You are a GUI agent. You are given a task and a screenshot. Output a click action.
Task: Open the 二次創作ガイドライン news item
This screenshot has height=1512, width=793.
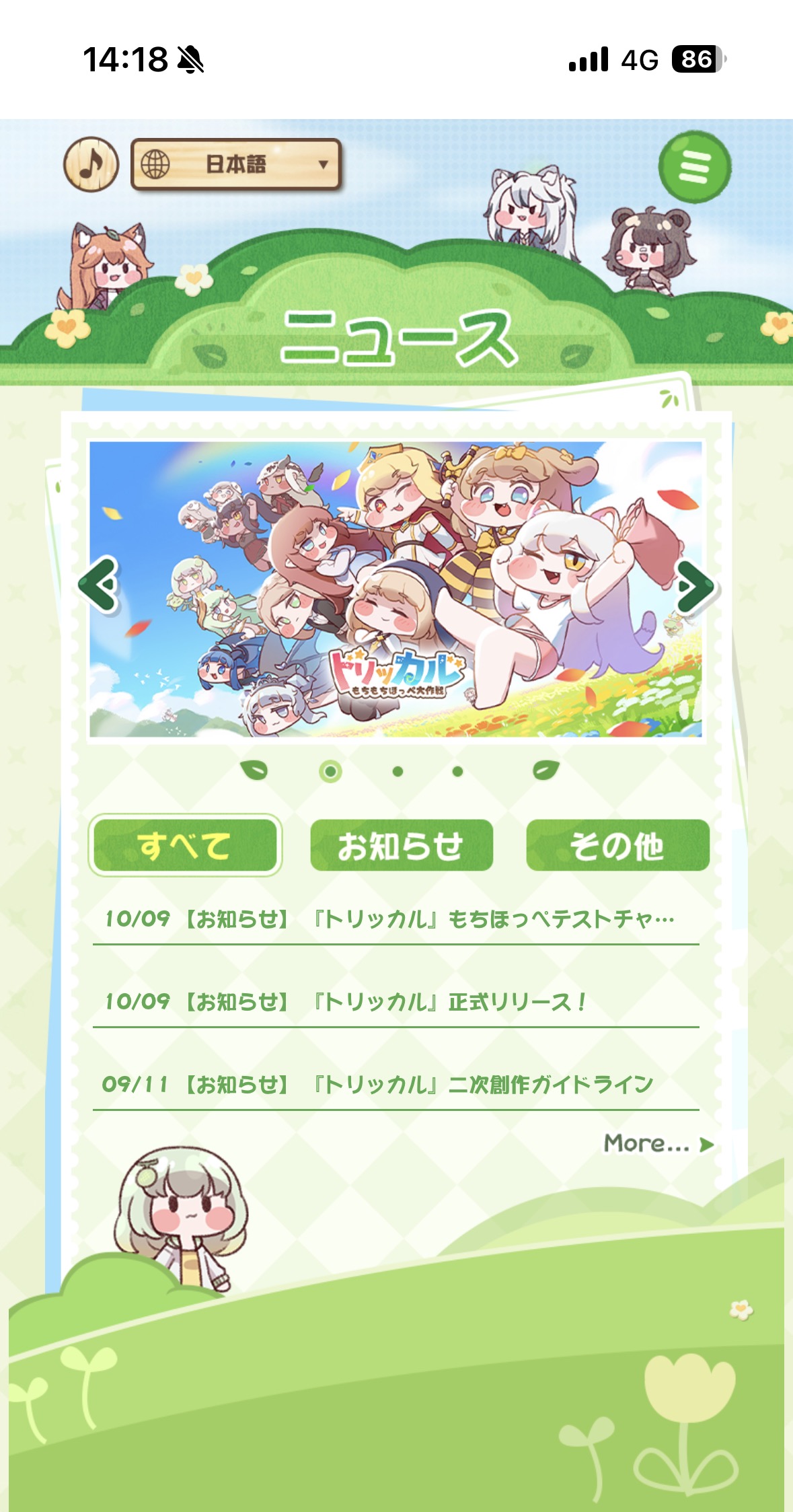[x=395, y=1084]
